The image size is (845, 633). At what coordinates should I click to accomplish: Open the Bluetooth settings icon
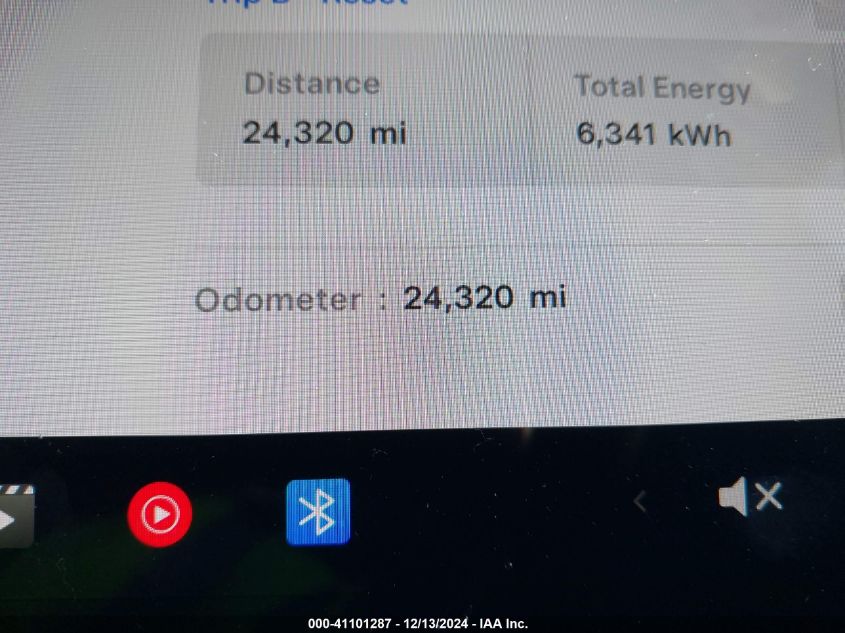pos(318,512)
